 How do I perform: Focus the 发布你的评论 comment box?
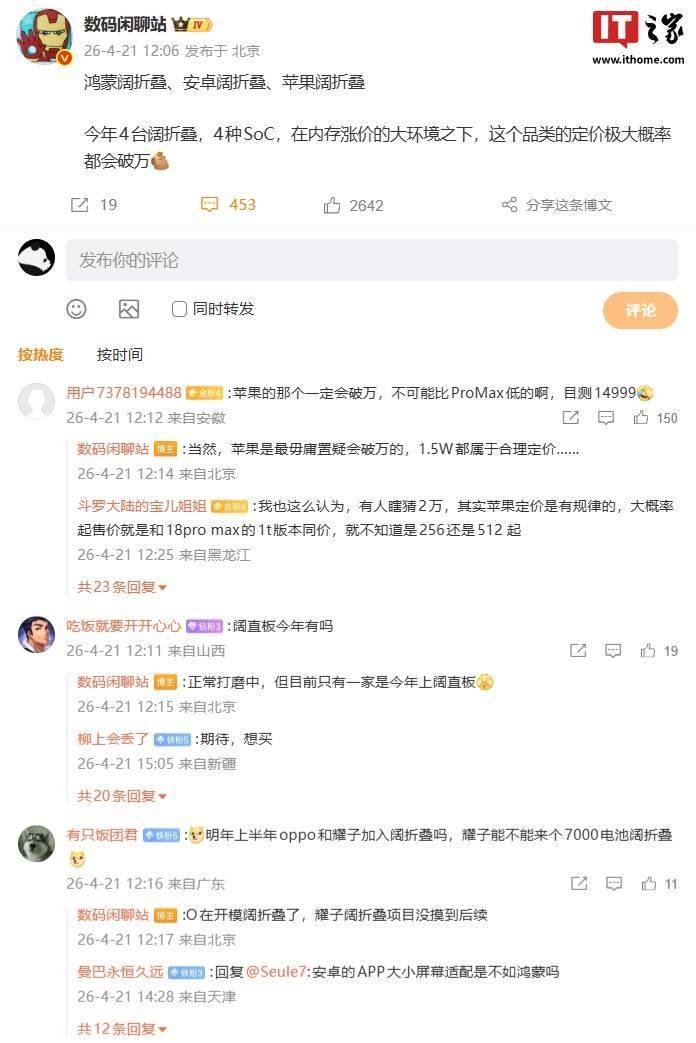[x=371, y=260]
